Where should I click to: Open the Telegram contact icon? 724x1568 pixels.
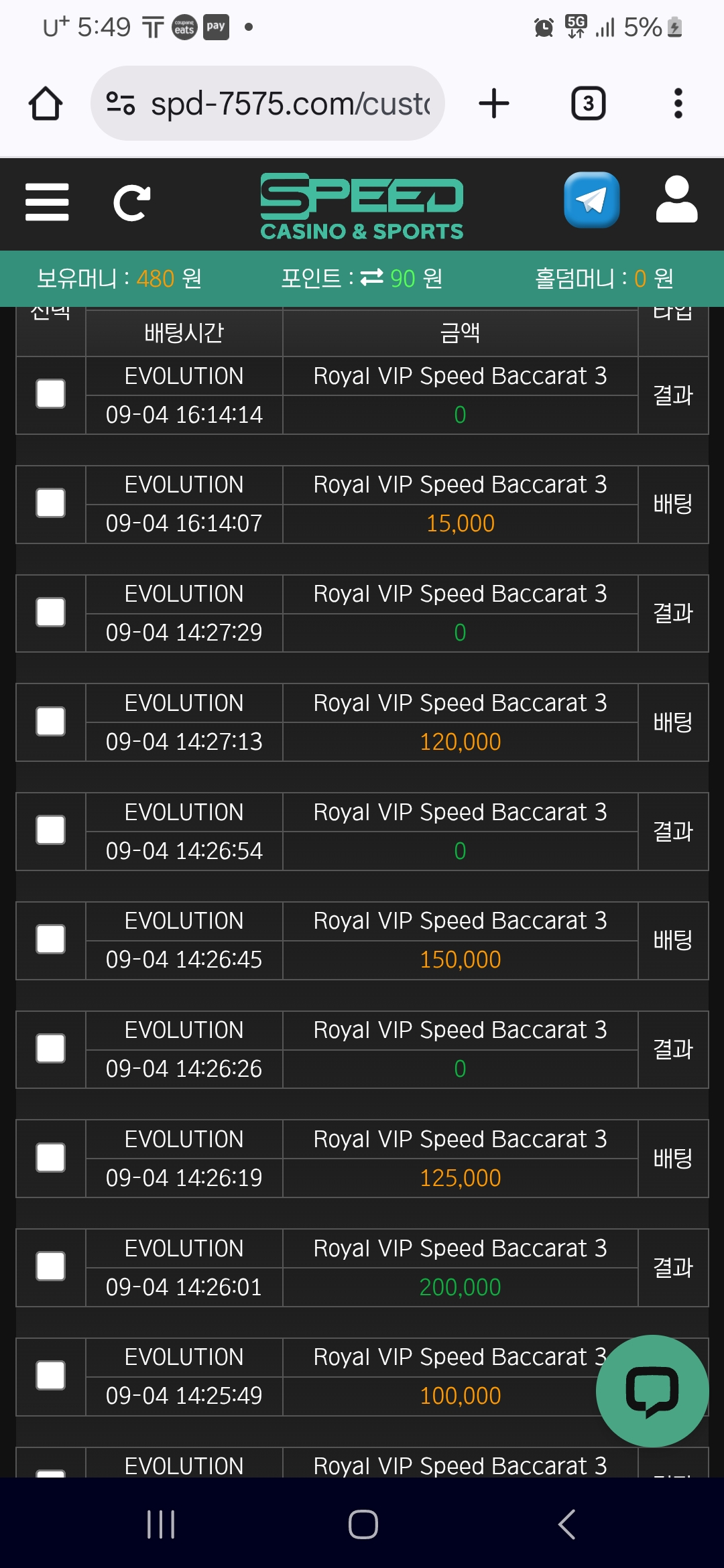click(591, 200)
